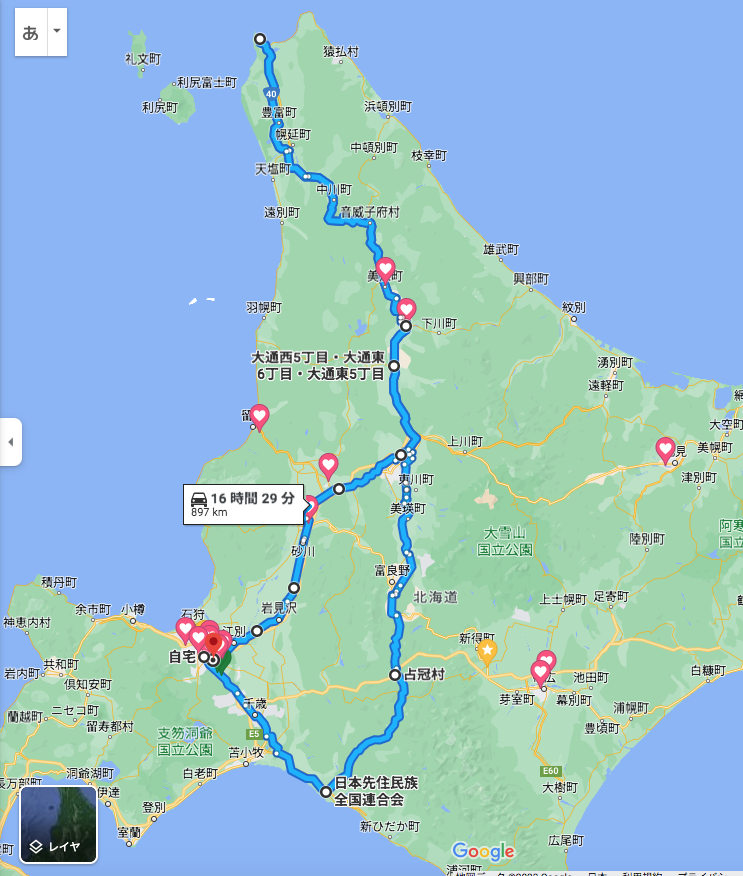Select the northernmost route endpoint at 稚内
Screen dimensions: 743x876
pyautogui.click(x=260, y=39)
